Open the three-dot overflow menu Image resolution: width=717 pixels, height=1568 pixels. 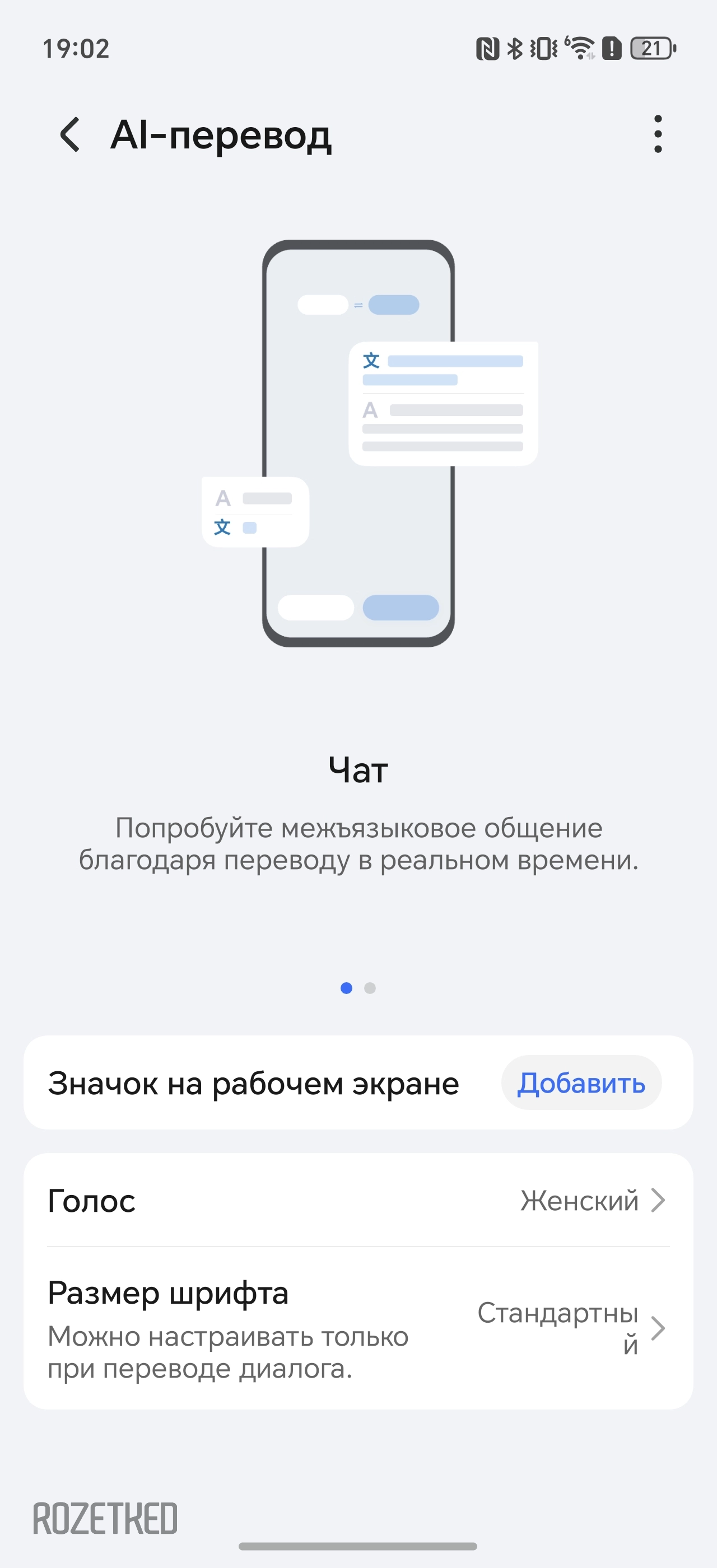[x=658, y=134]
